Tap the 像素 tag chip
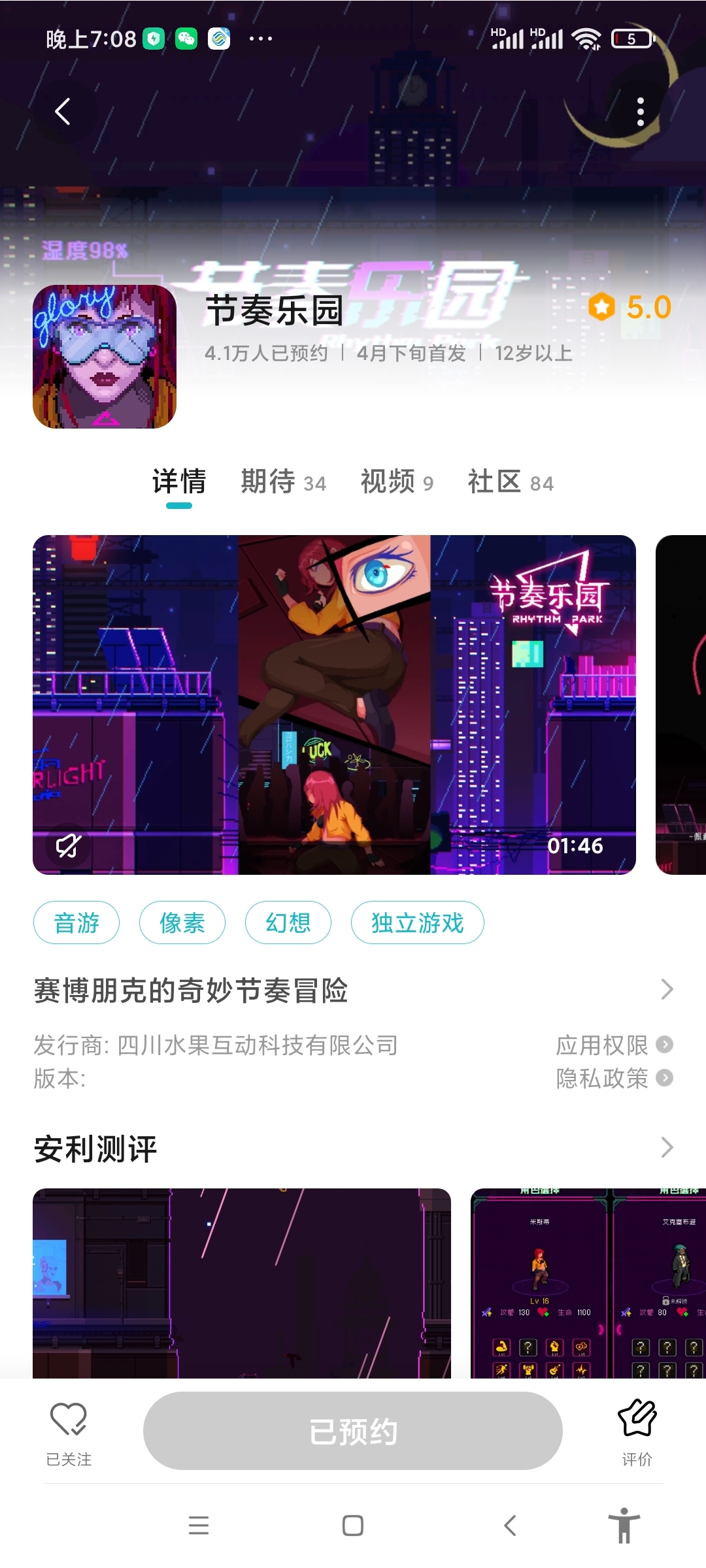This screenshot has width=706, height=1568. pyautogui.click(x=182, y=923)
